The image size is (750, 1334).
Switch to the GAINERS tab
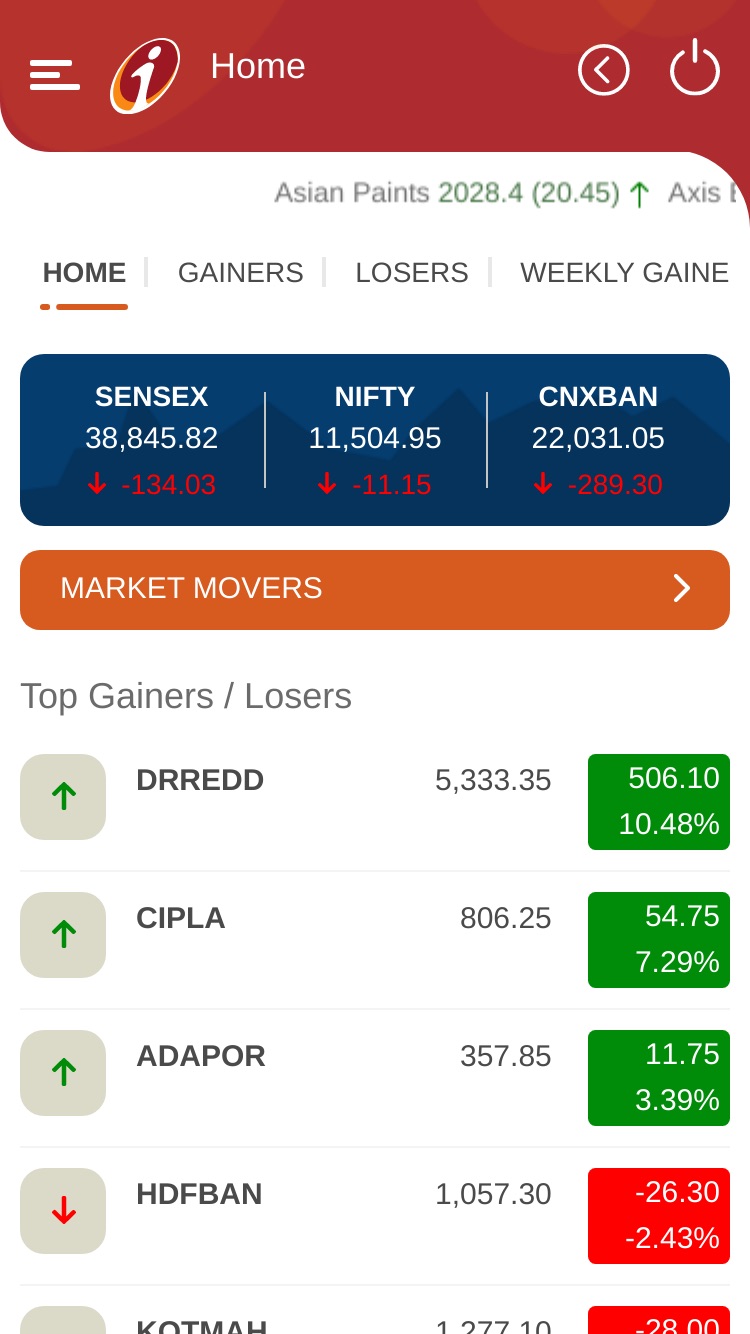coord(240,272)
